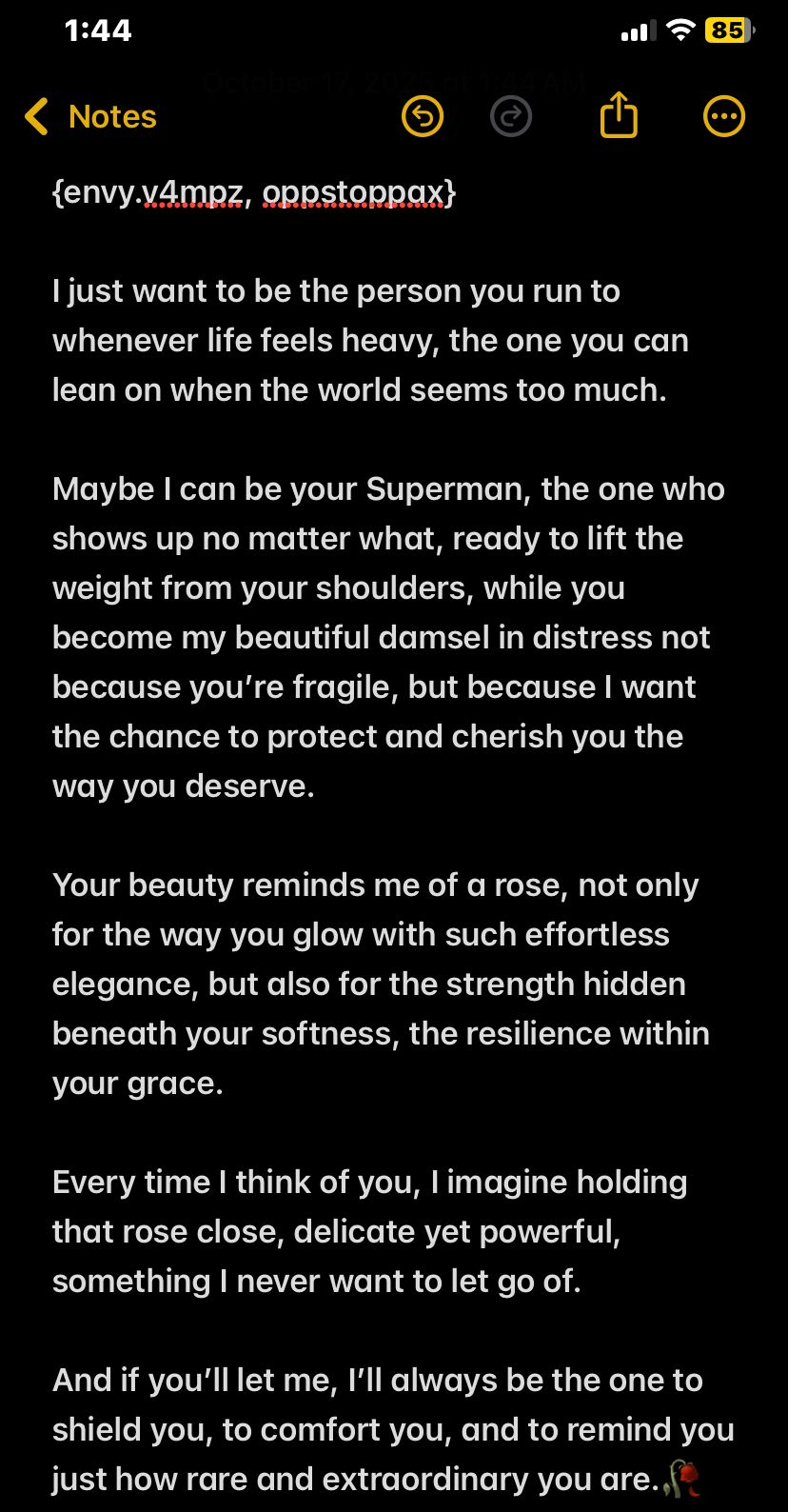Share this note
Image resolution: width=788 pixels, height=1512 pixels.
coord(619,116)
